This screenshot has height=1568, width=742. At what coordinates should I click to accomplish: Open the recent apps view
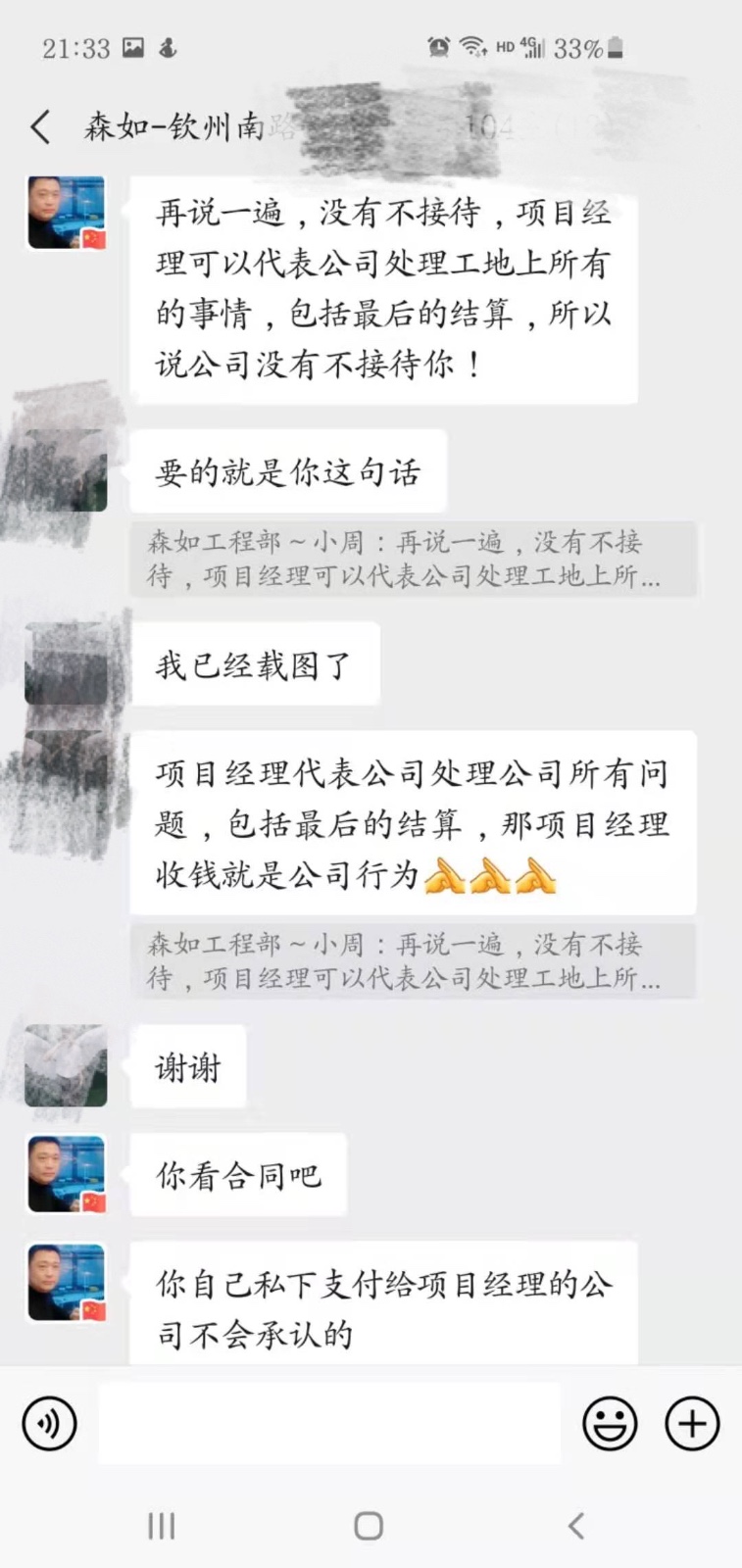coord(161,1525)
